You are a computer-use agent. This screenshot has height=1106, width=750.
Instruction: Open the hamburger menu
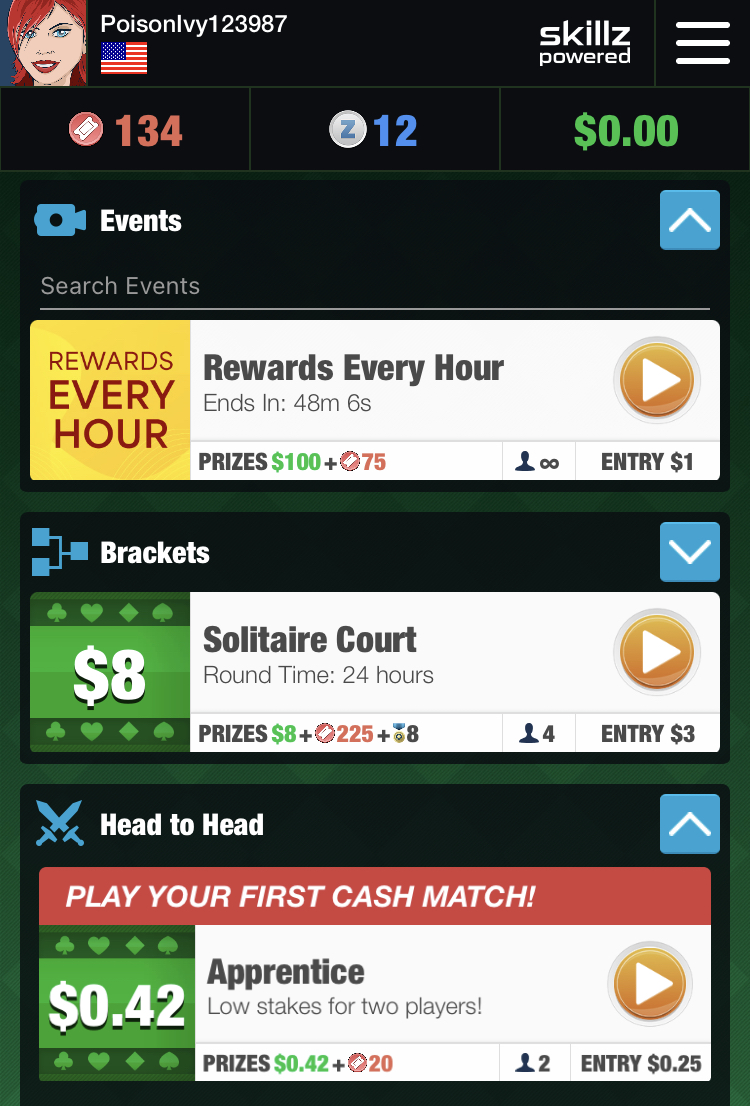click(703, 43)
